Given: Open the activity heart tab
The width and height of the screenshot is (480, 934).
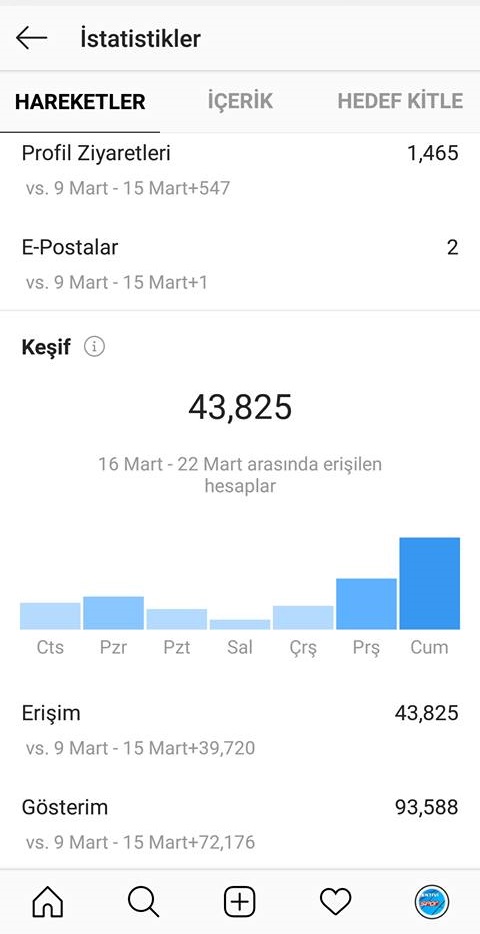Looking at the screenshot, I should tap(336, 902).
